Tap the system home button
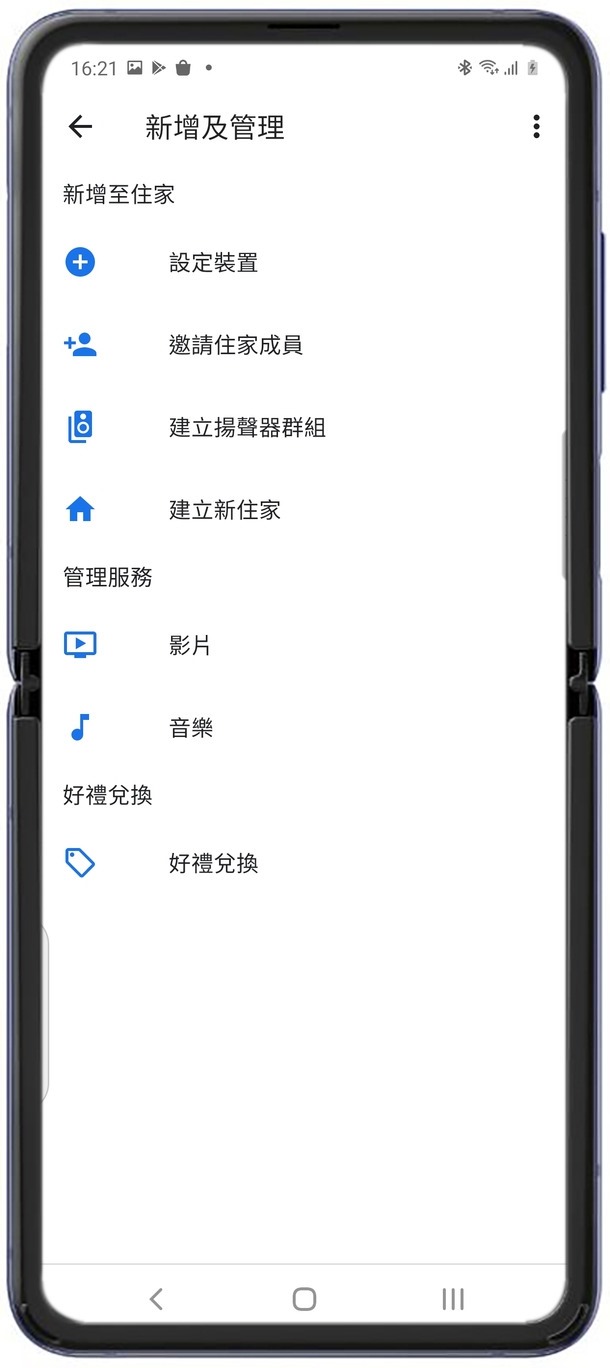This screenshot has height=1368, width=610. [x=304, y=1299]
